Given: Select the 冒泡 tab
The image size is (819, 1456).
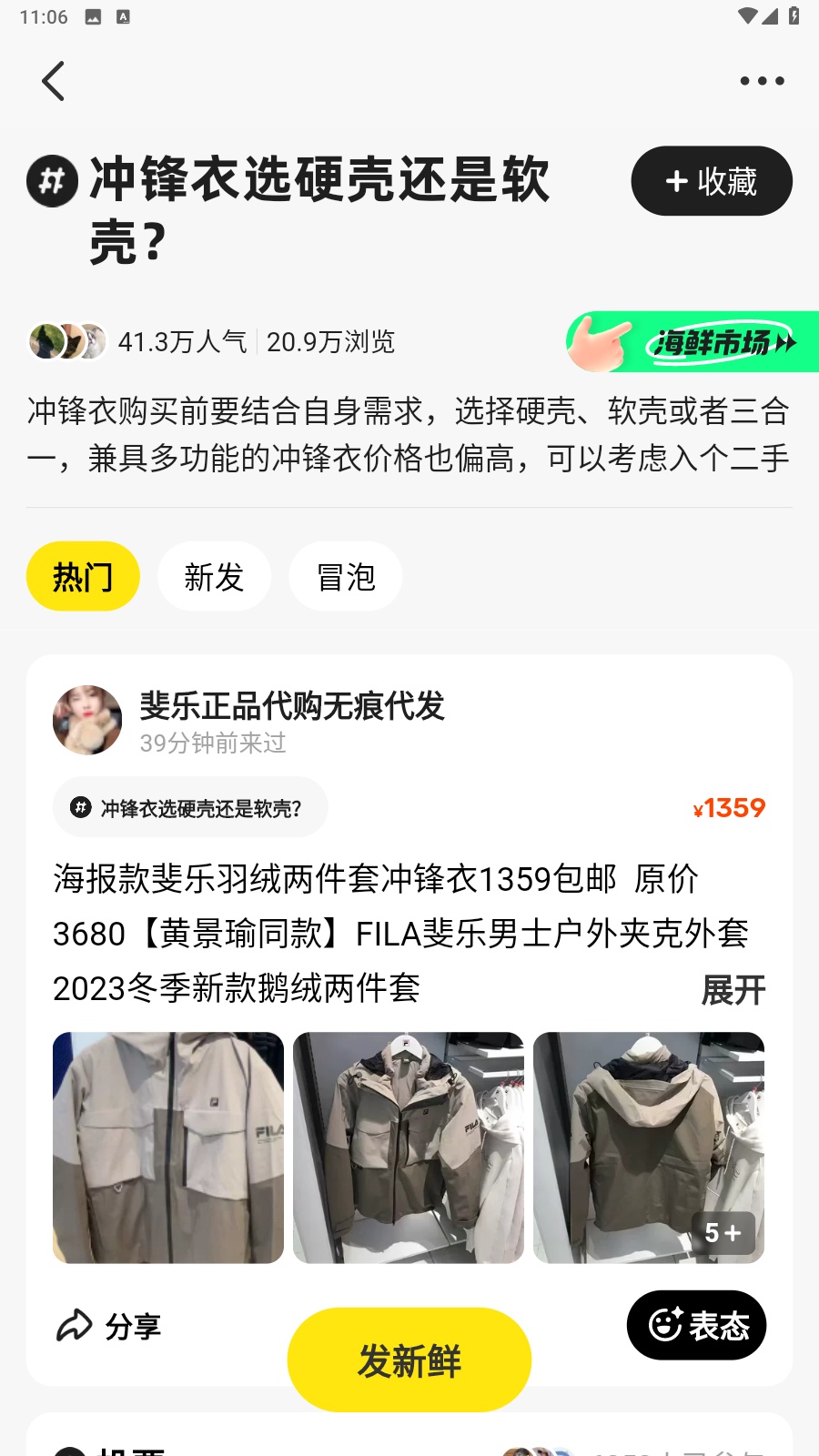Looking at the screenshot, I should [x=346, y=576].
